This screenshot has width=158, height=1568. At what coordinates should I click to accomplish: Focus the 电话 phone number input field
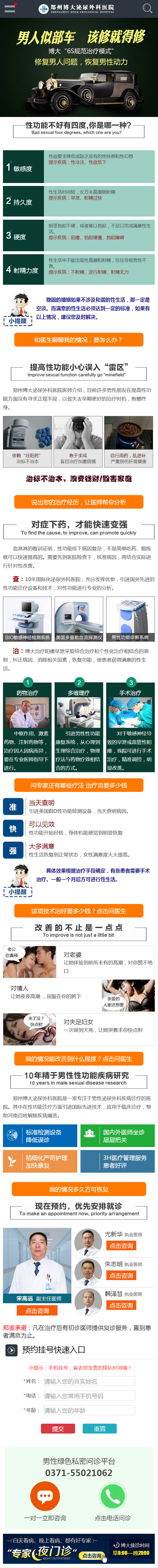(x=88, y=1396)
